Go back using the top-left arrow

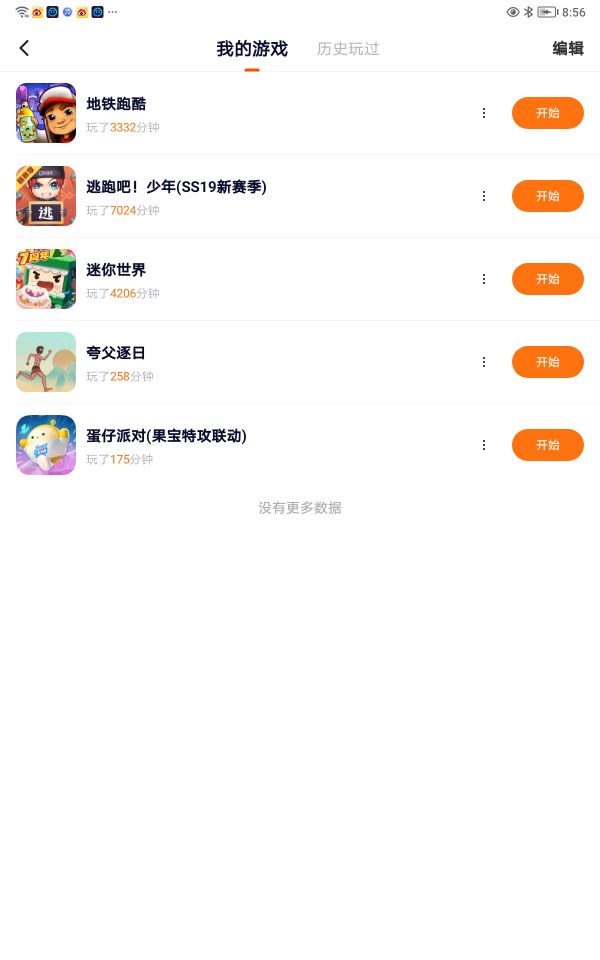[25, 48]
